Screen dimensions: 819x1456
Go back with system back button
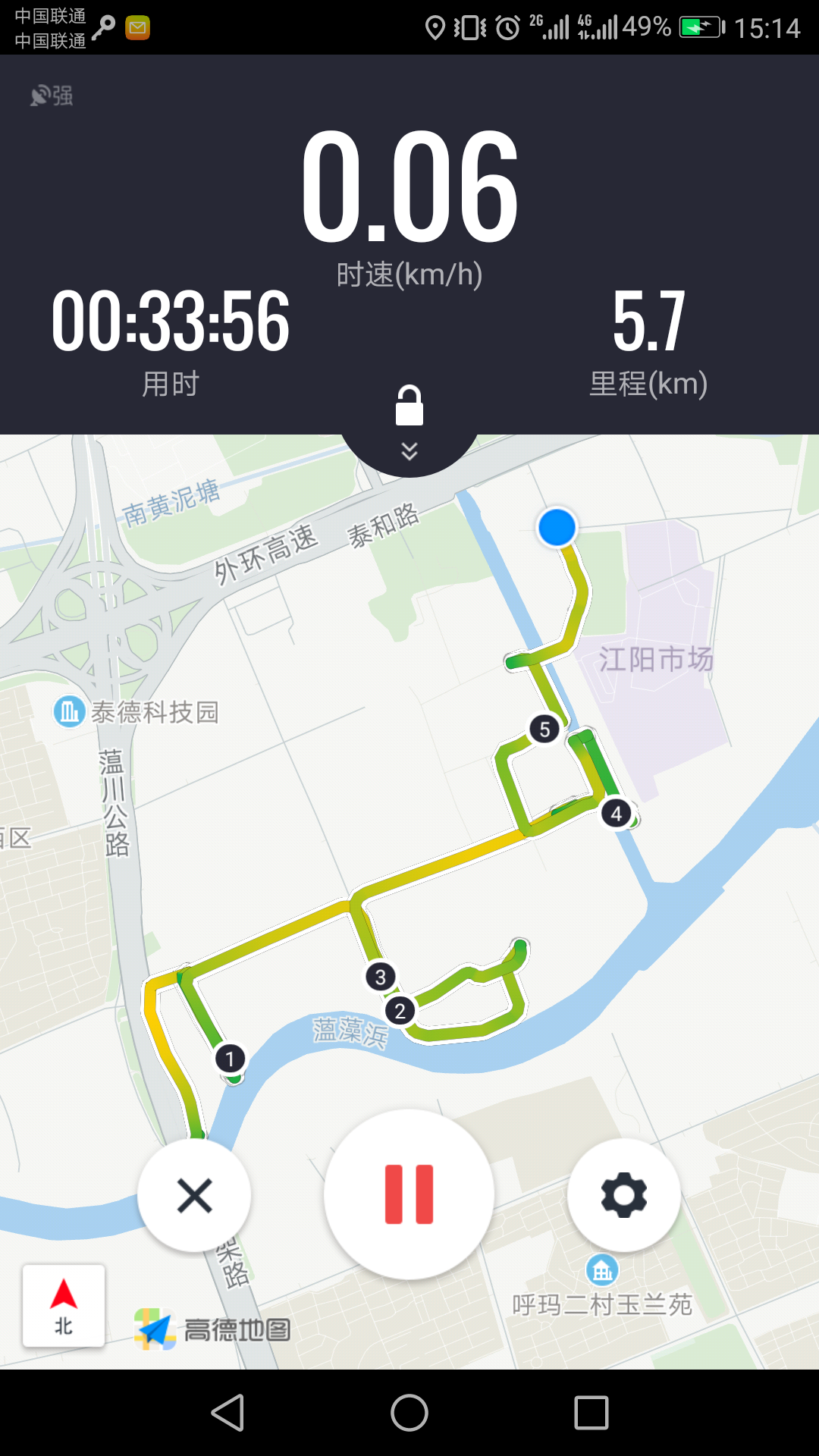click(x=227, y=1413)
